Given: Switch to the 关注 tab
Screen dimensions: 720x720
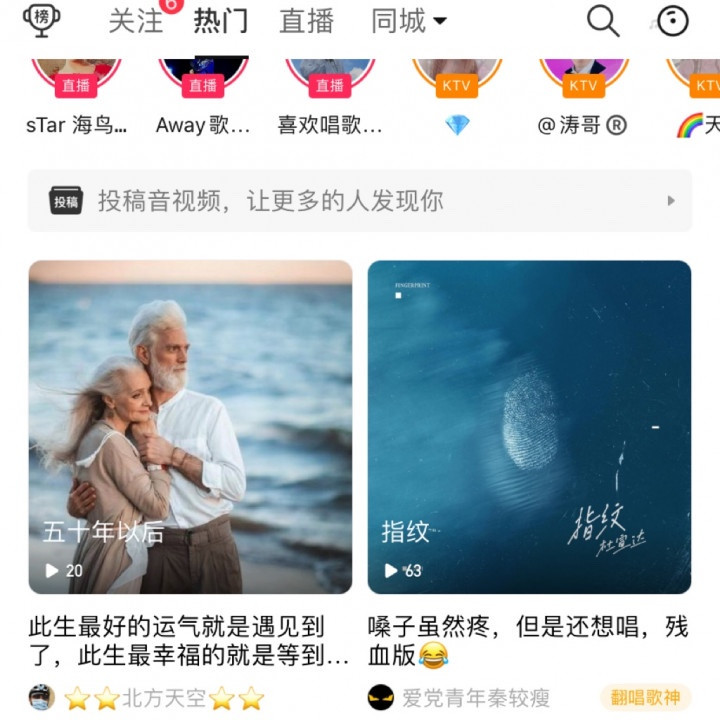Looking at the screenshot, I should click(x=136, y=21).
